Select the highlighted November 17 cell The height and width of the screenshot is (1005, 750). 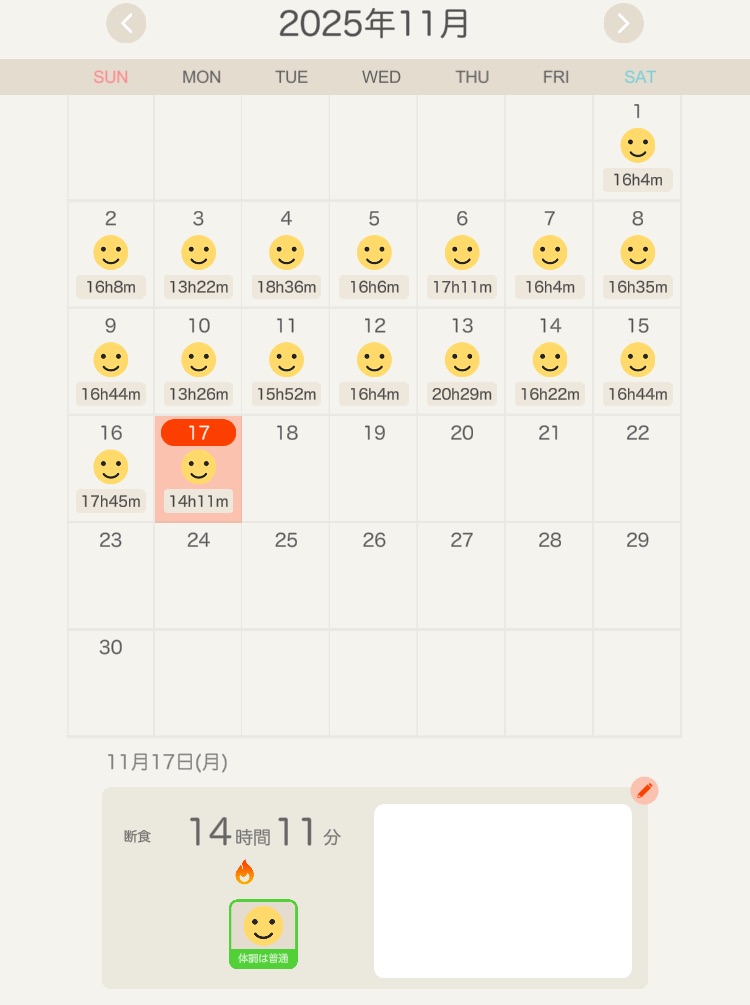[x=199, y=468]
